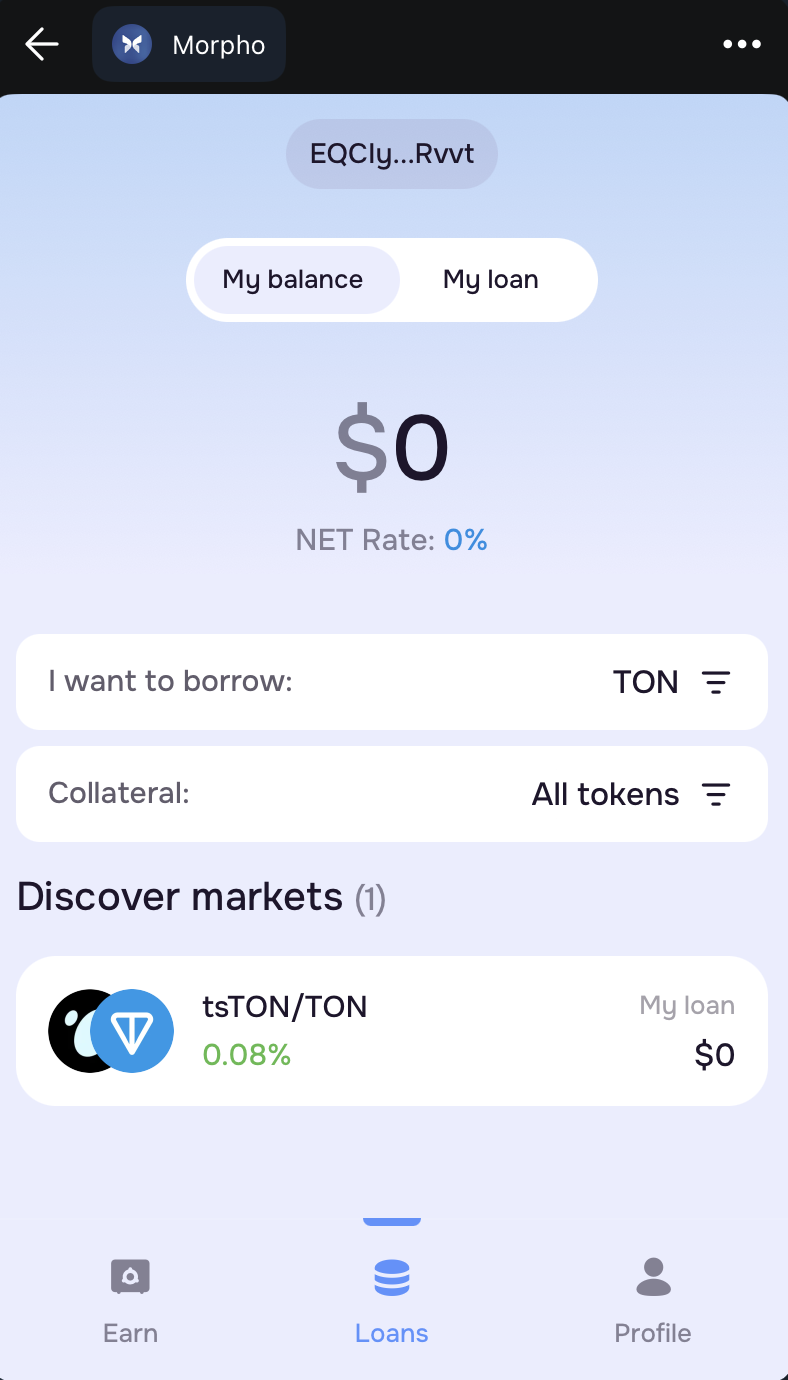Select the My balance segment
Screen dimensions: 788x1380
[293, 280]
